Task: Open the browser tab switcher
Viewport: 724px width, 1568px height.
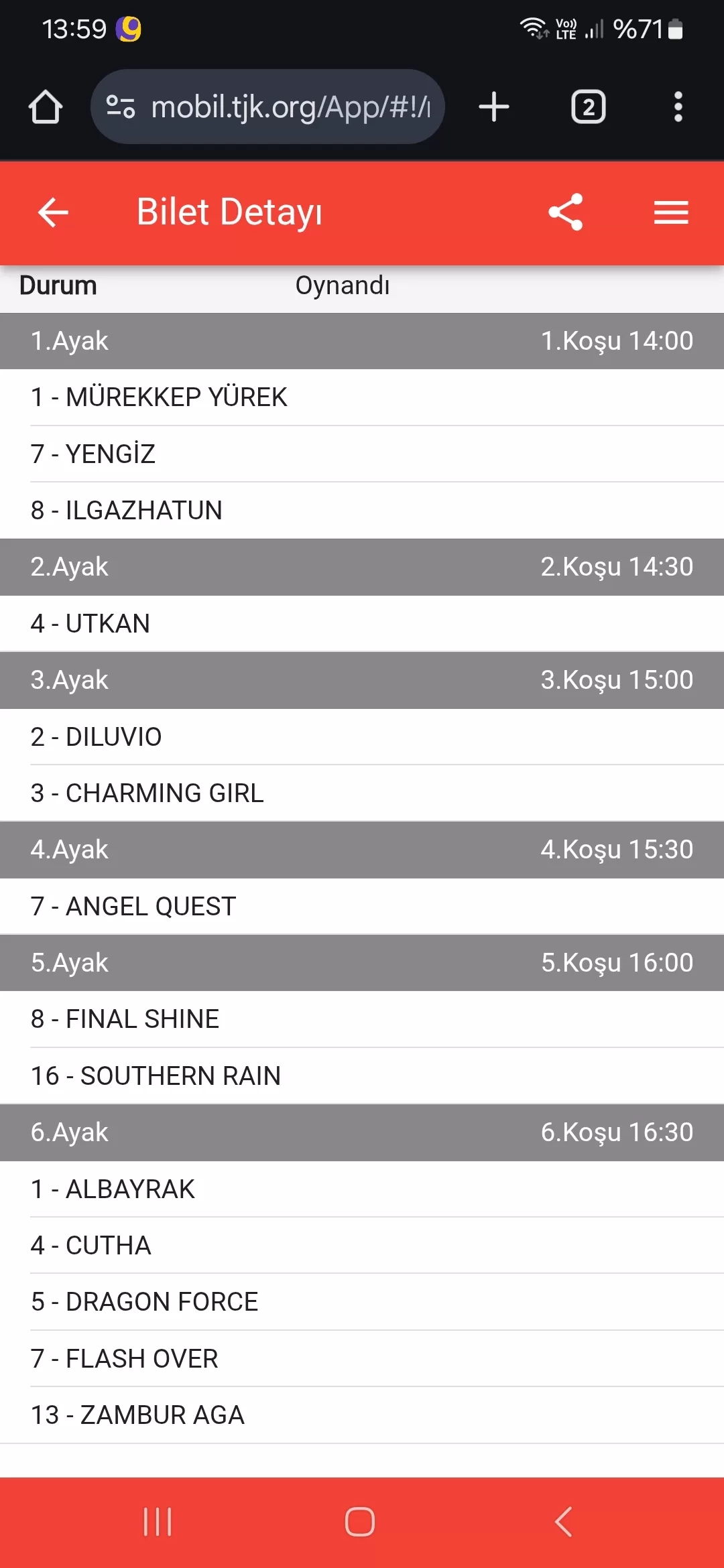Action: point(588,107)
